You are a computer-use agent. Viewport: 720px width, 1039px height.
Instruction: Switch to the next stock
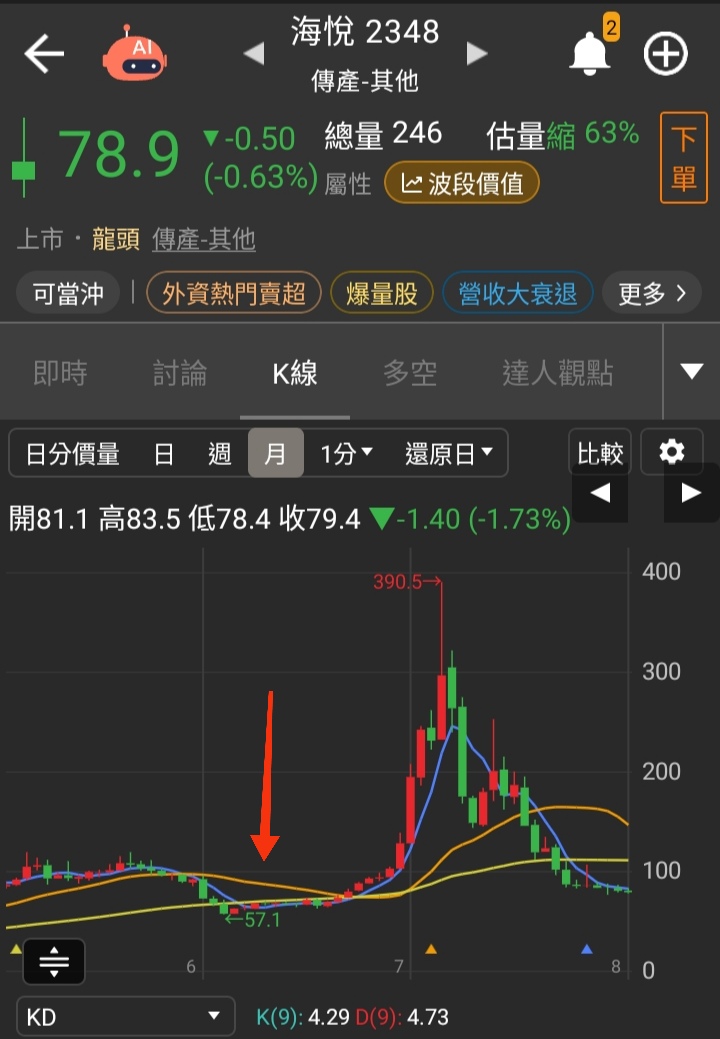pyautogui.click(x=477, y=54)
